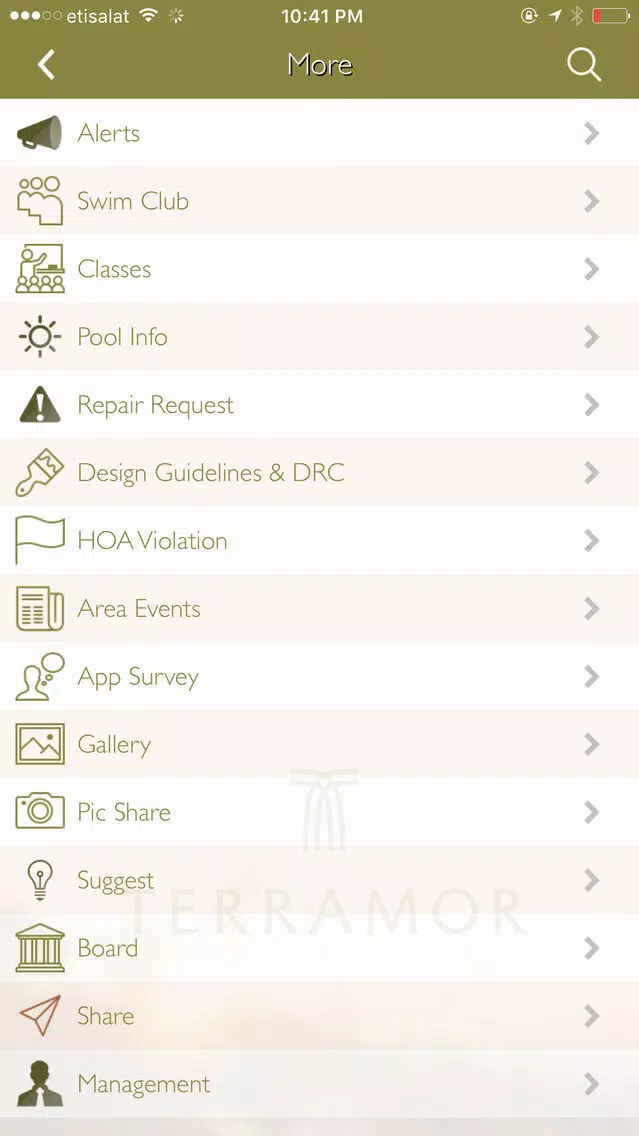
Task: Select the Suggest row
Action: click(319, 880)
